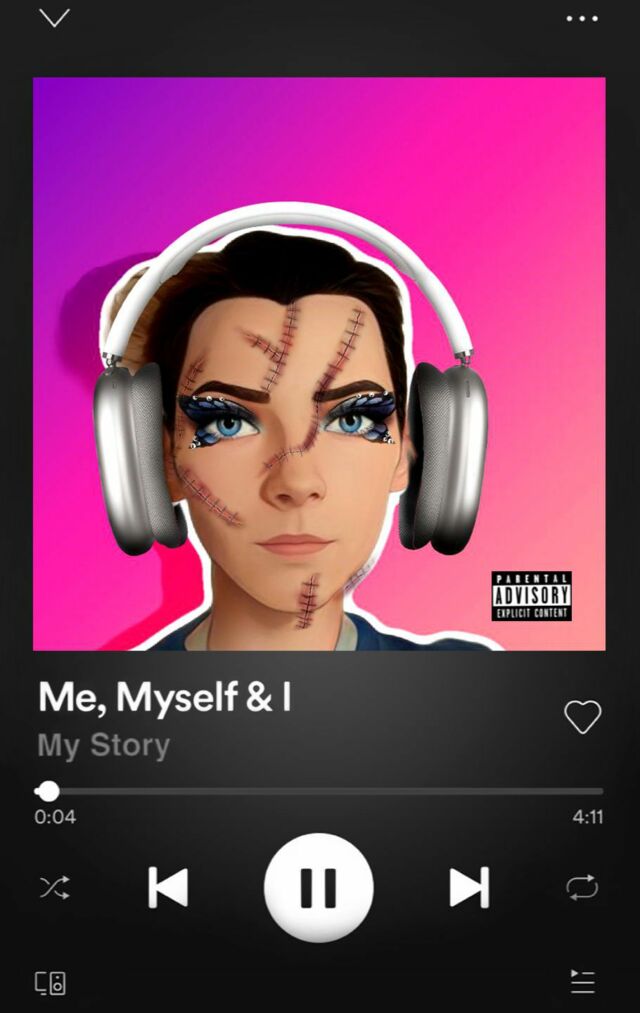Like the song Me, Myself & I
This screenshot has width=640, height=1013.
click(x=582, y=716)
